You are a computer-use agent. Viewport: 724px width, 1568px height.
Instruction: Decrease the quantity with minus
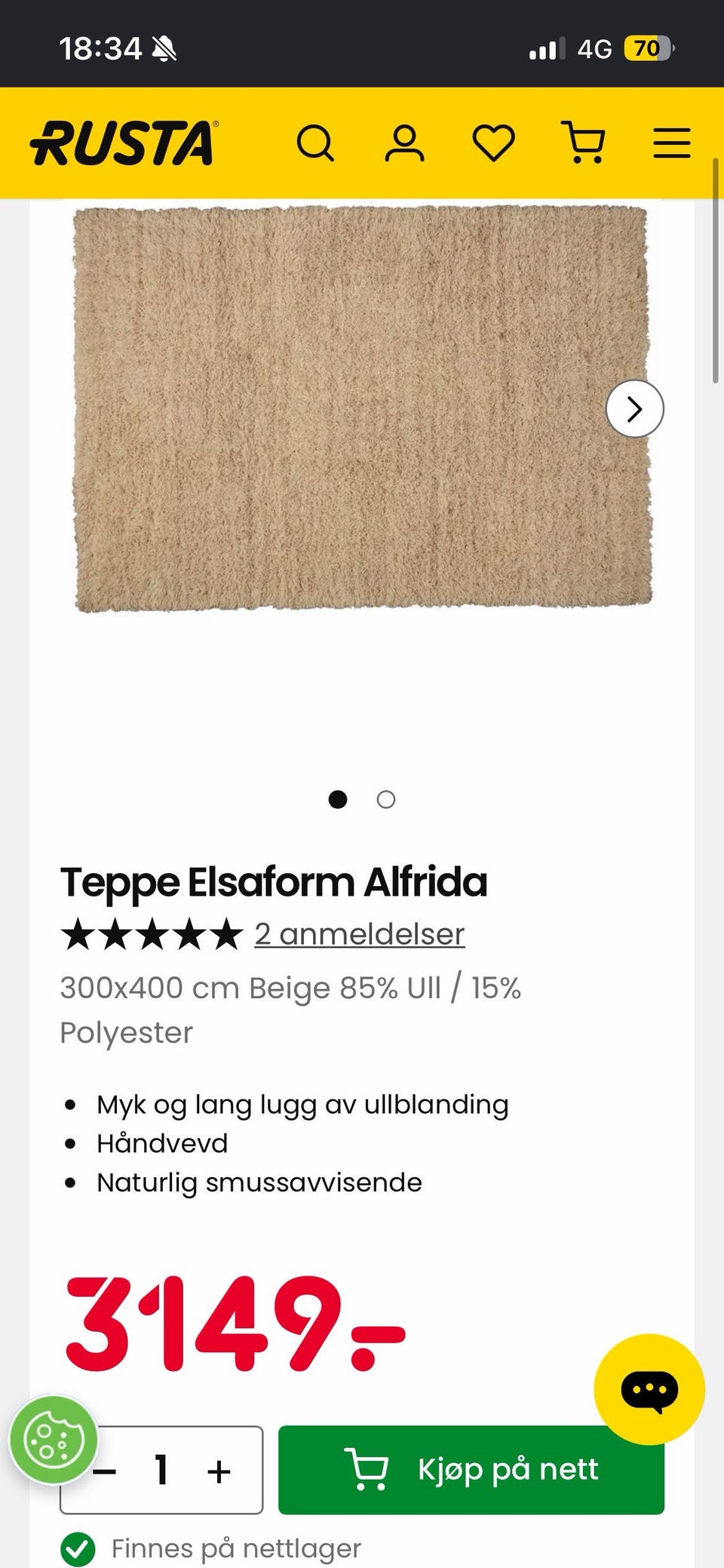pyautogui.click(x=106, y=1471)
